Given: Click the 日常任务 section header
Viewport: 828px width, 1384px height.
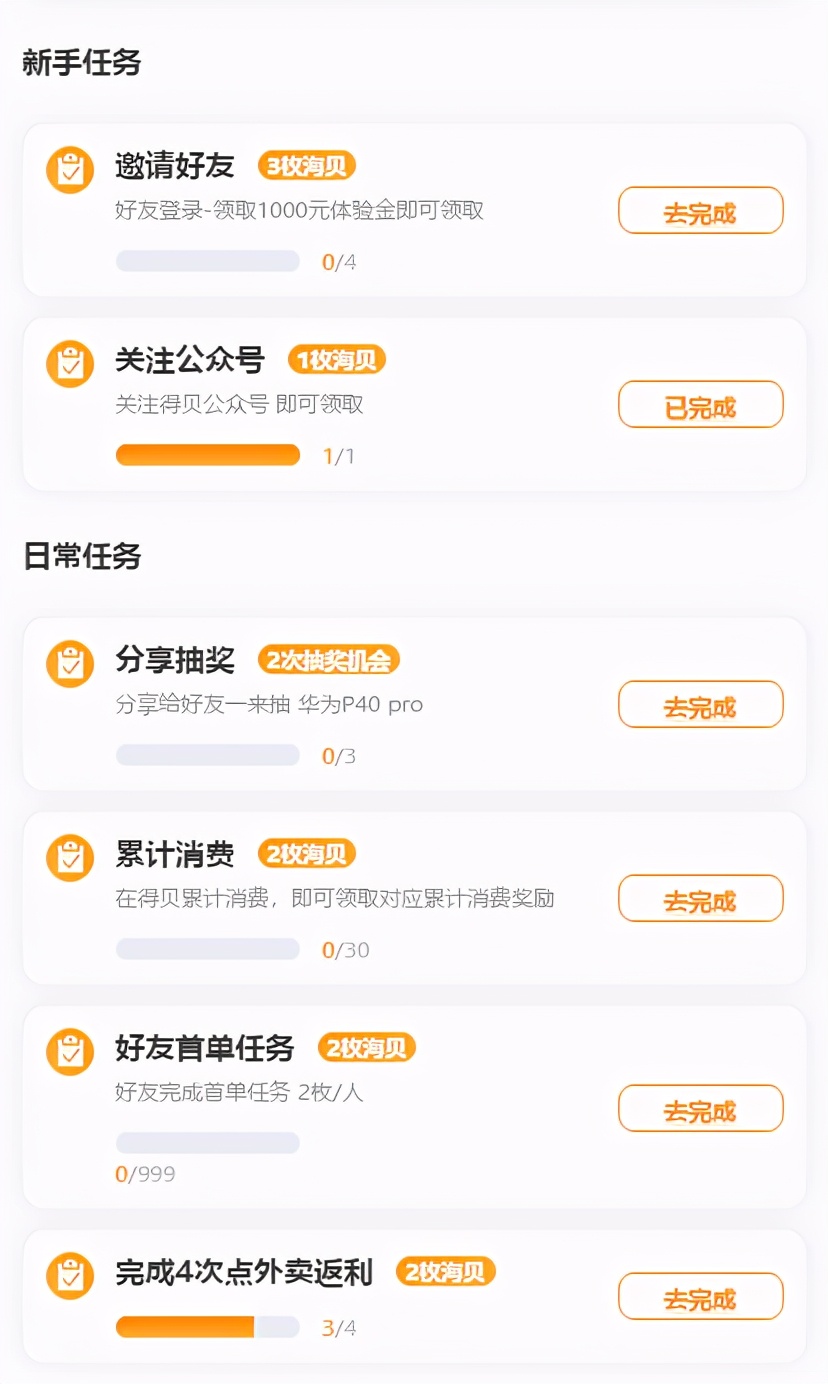Looking at the screenshot, I should [x=83, y=557].
